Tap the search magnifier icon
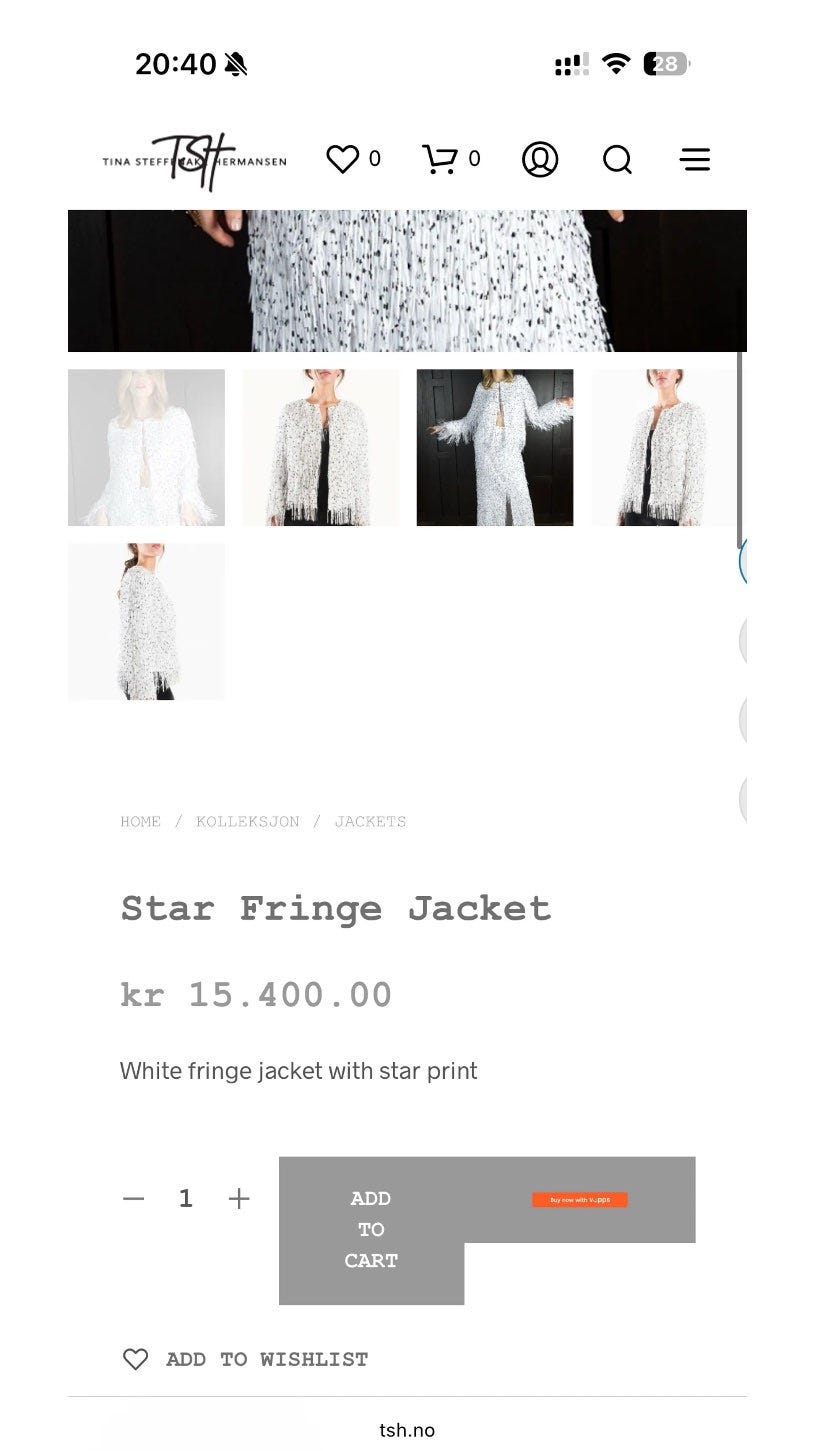Screen dimensions: 831x1451 [x=617, y=159]
